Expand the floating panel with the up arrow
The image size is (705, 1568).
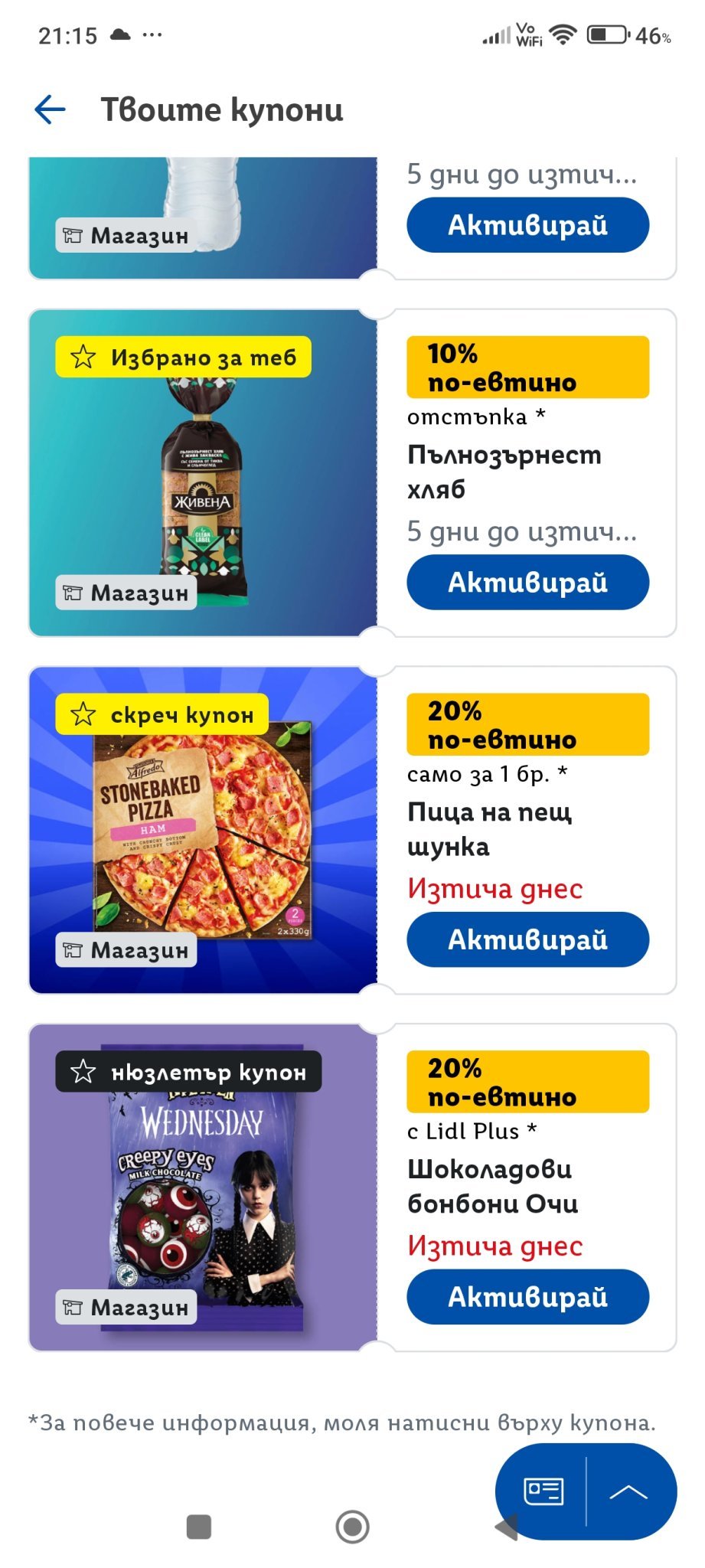[629, 1491]
